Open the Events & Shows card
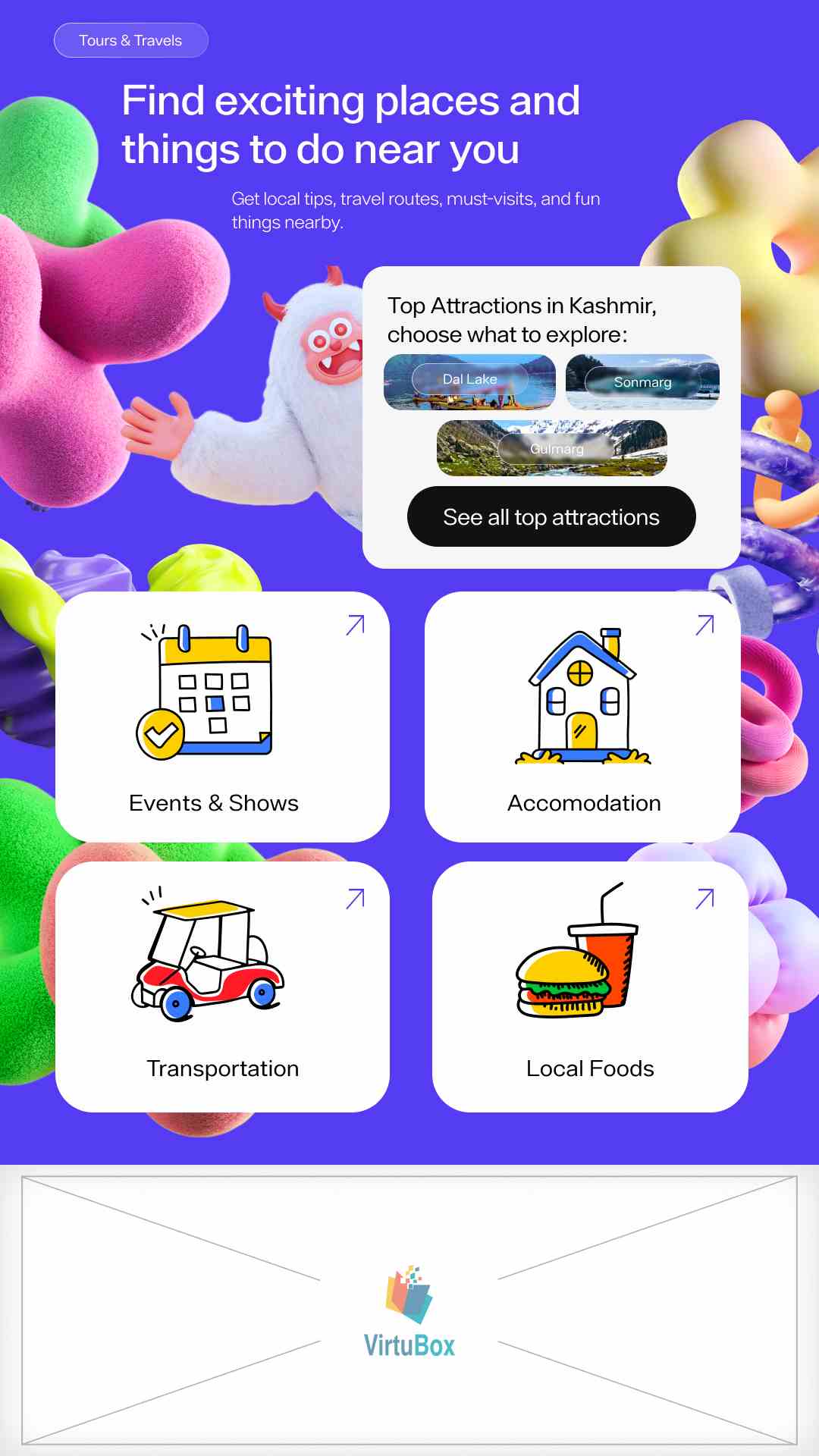This screenshot has height=1456, width=819. click(222, 717)
